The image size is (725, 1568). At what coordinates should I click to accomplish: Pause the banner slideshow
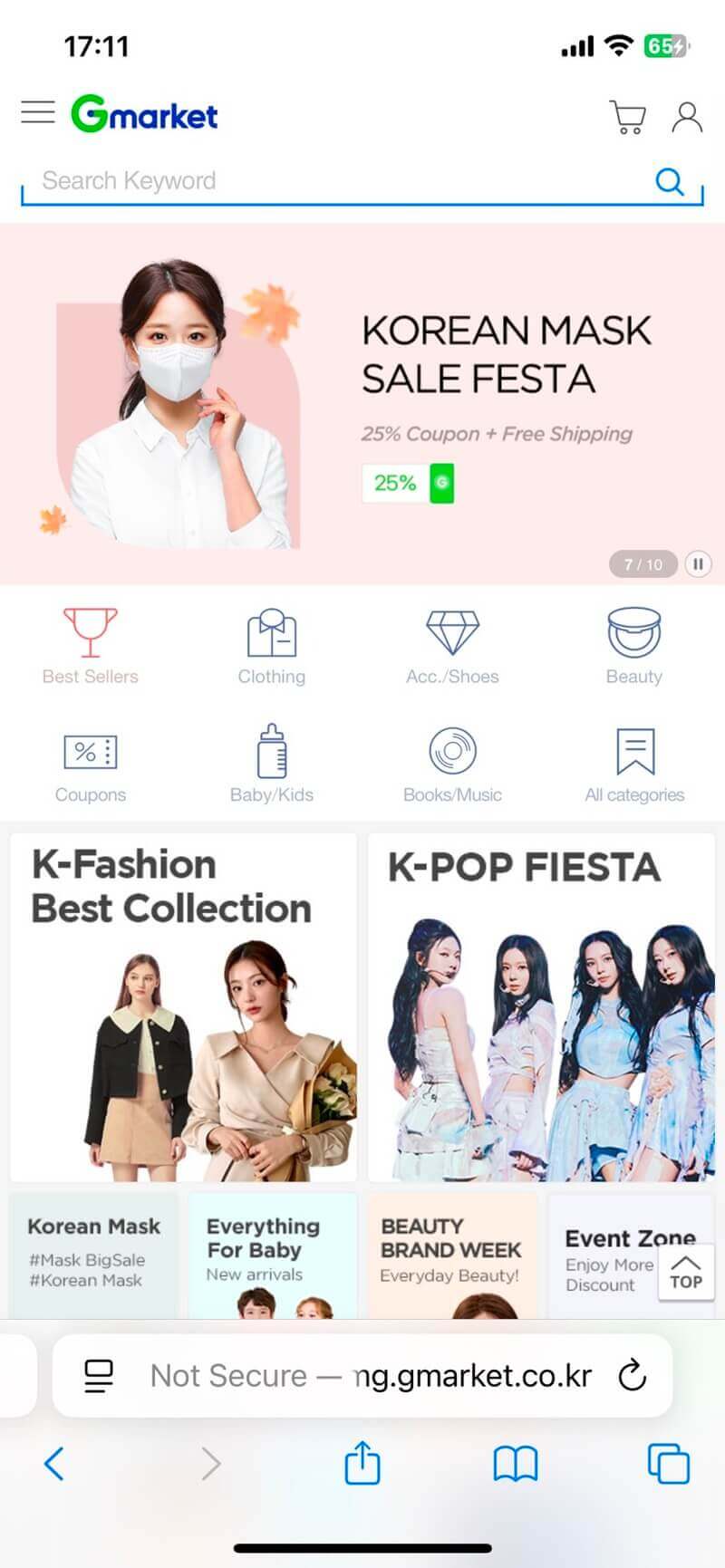tap(698, 564)
